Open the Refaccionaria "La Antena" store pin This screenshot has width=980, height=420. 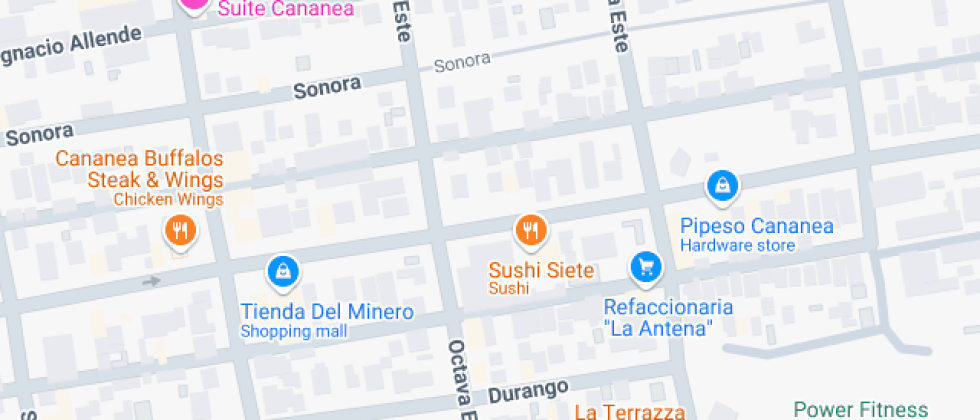[647, 266]
